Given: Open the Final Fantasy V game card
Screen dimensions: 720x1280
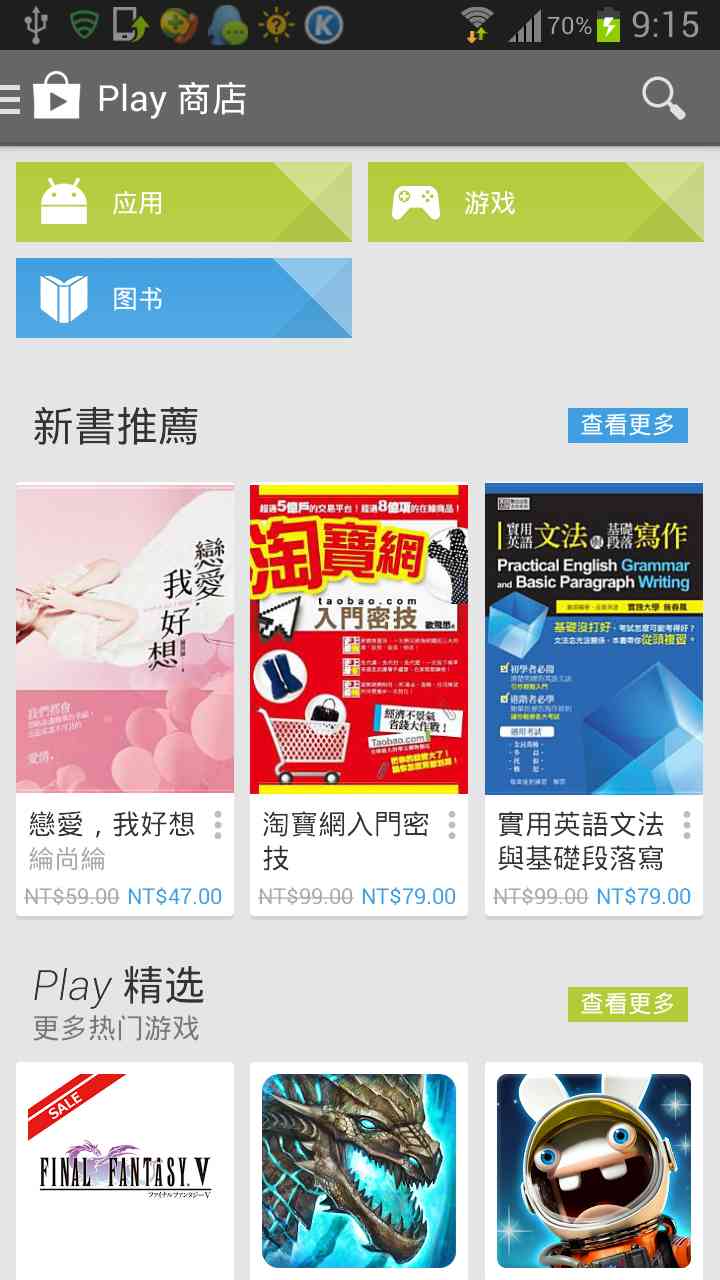Looking at the screenshot, I should point(125,1170).
